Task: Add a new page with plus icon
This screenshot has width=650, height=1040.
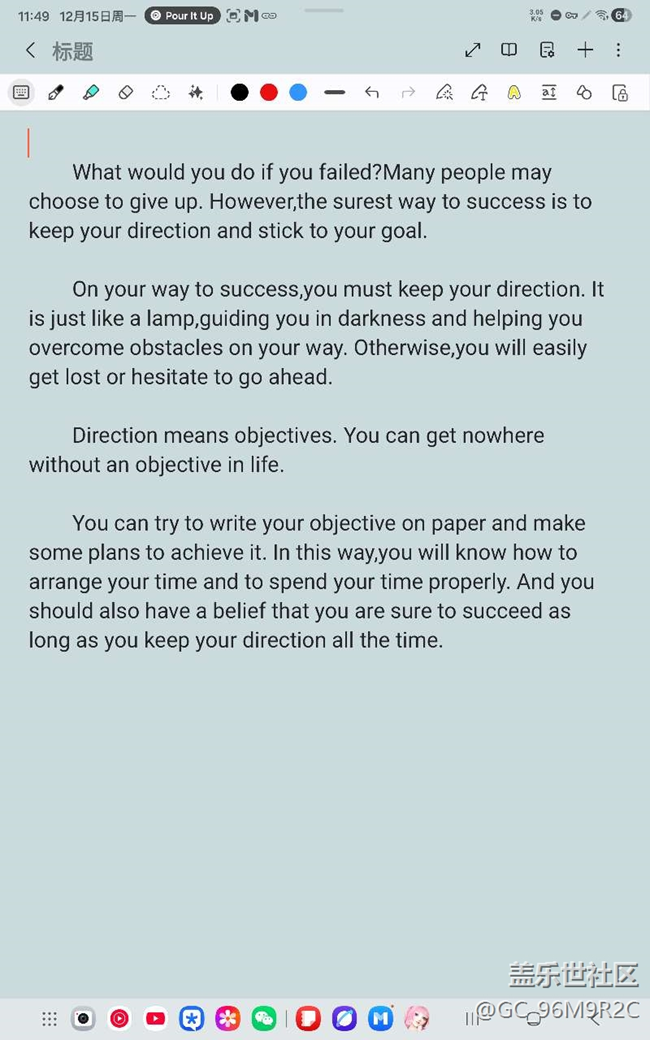Action: tap(585, 50)
